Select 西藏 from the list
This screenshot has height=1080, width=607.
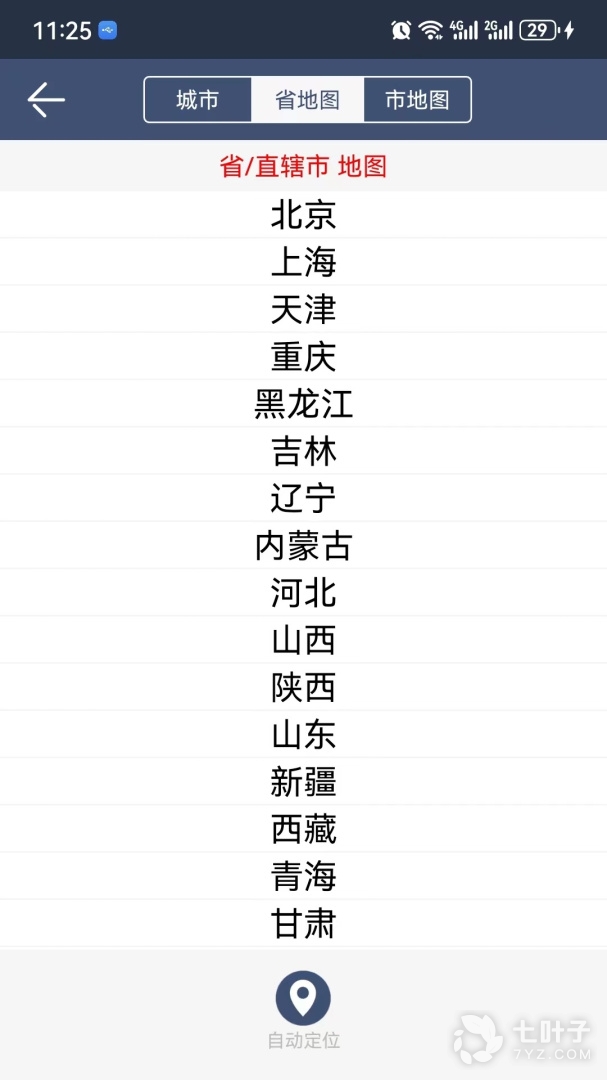[x=303, y=829]
